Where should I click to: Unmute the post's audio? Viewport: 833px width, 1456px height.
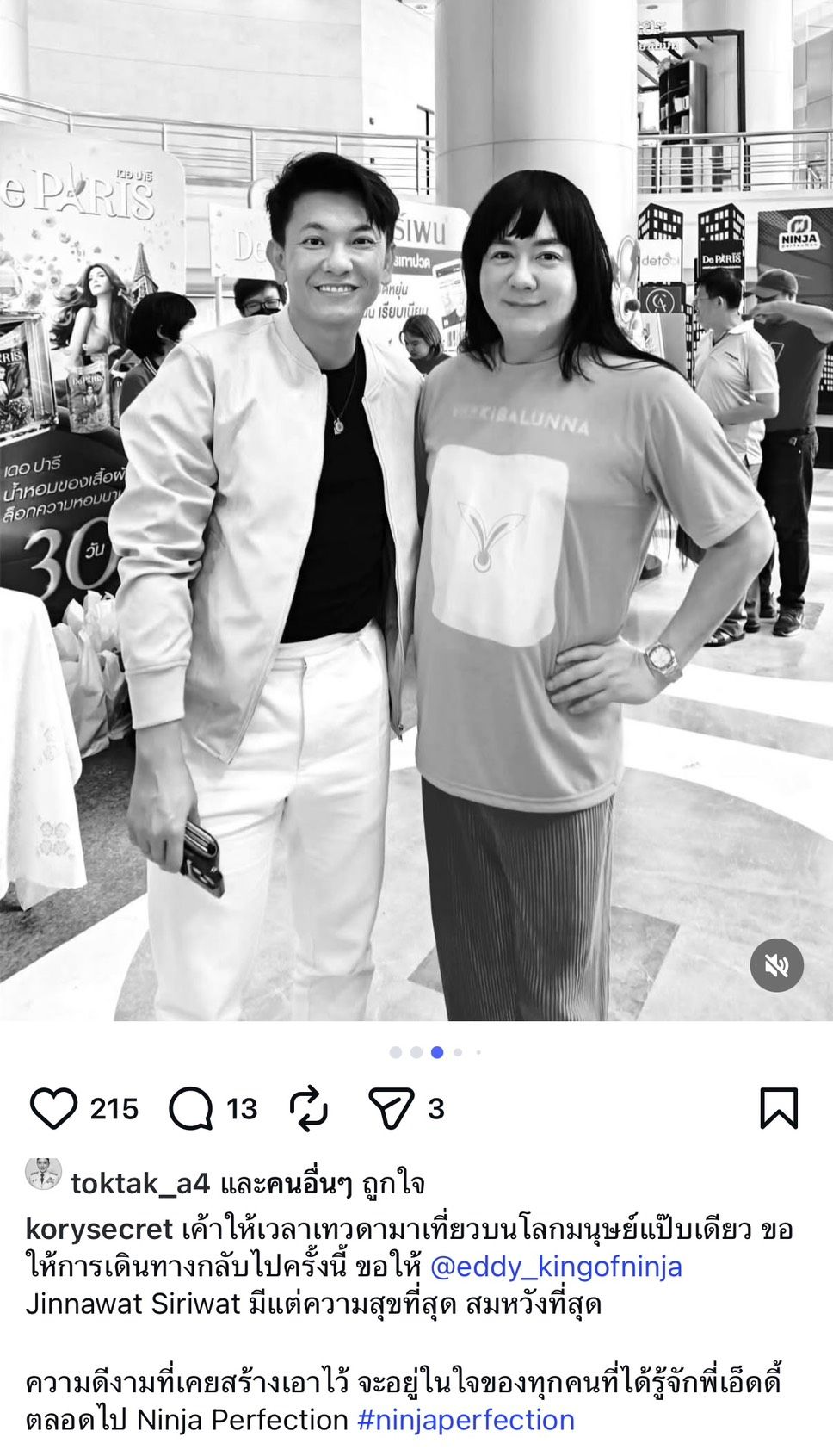(776, 965)
